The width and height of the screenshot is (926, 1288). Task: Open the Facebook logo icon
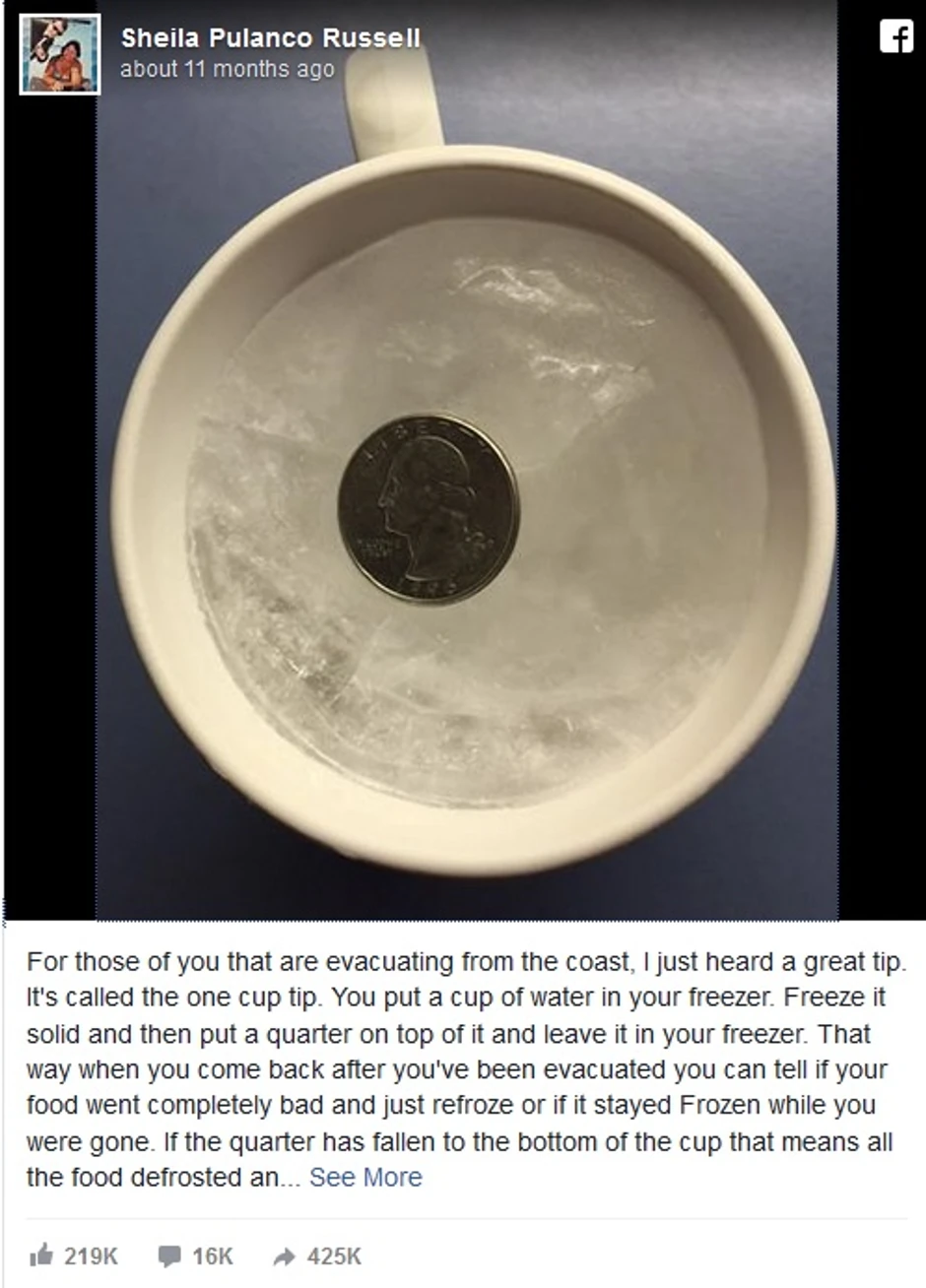(x=895, y=36)
